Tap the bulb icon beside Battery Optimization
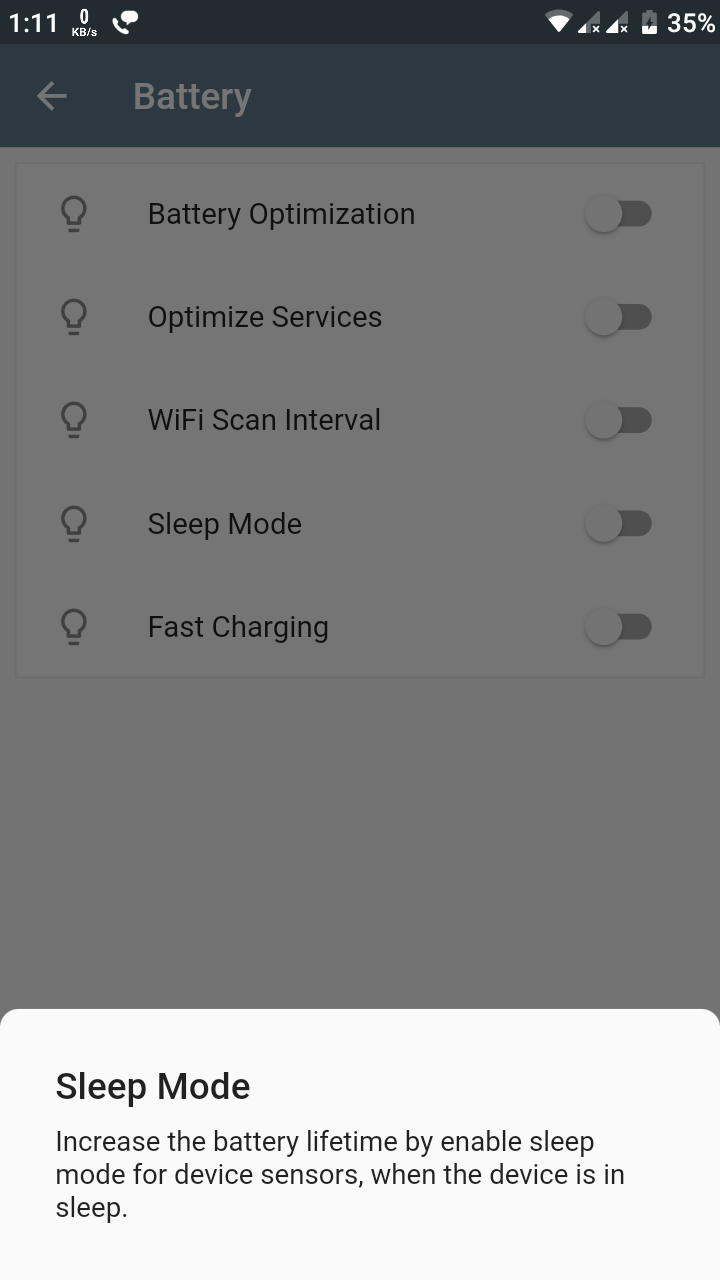The width and height of the screenshot is (720, 1280). click(x=74, y=214)
